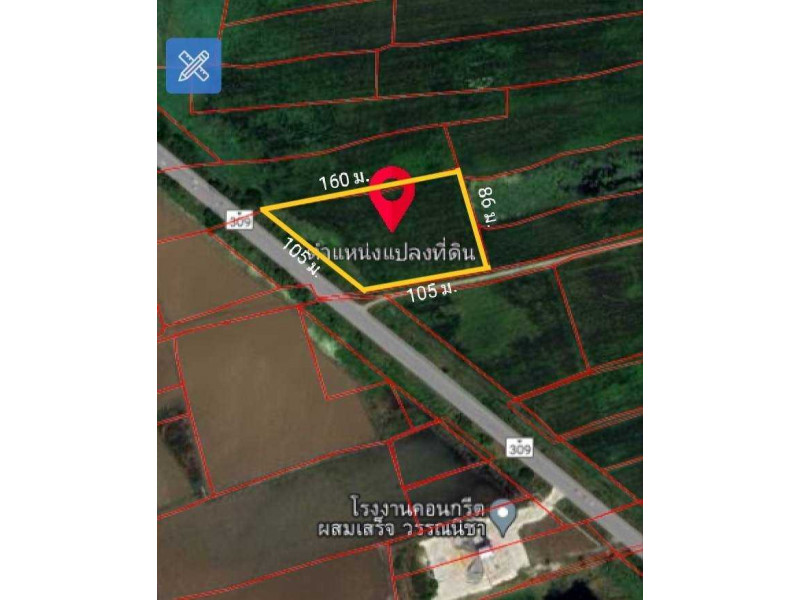Tap the red land parcel location pin

point(392,196)
